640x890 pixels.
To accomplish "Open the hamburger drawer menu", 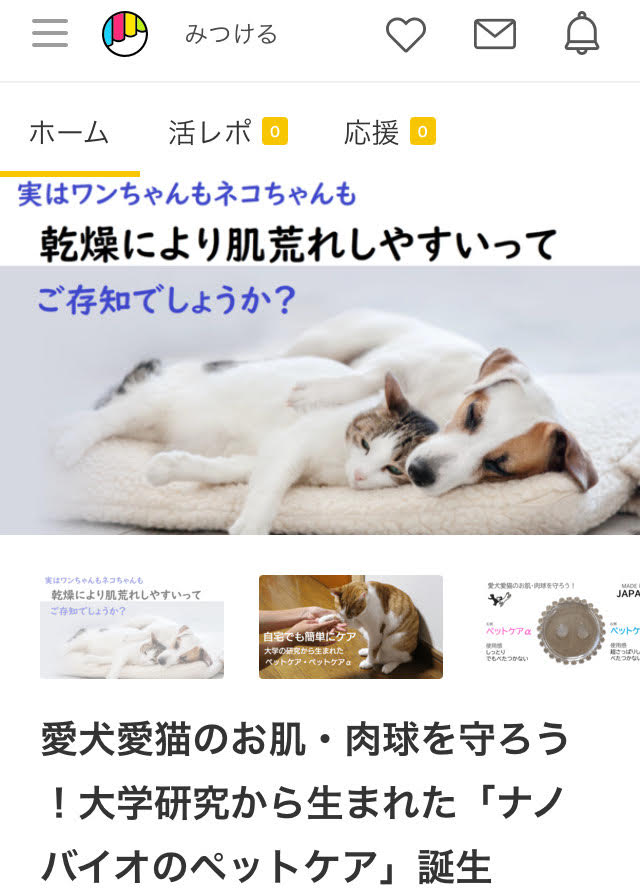I will 50,34.
